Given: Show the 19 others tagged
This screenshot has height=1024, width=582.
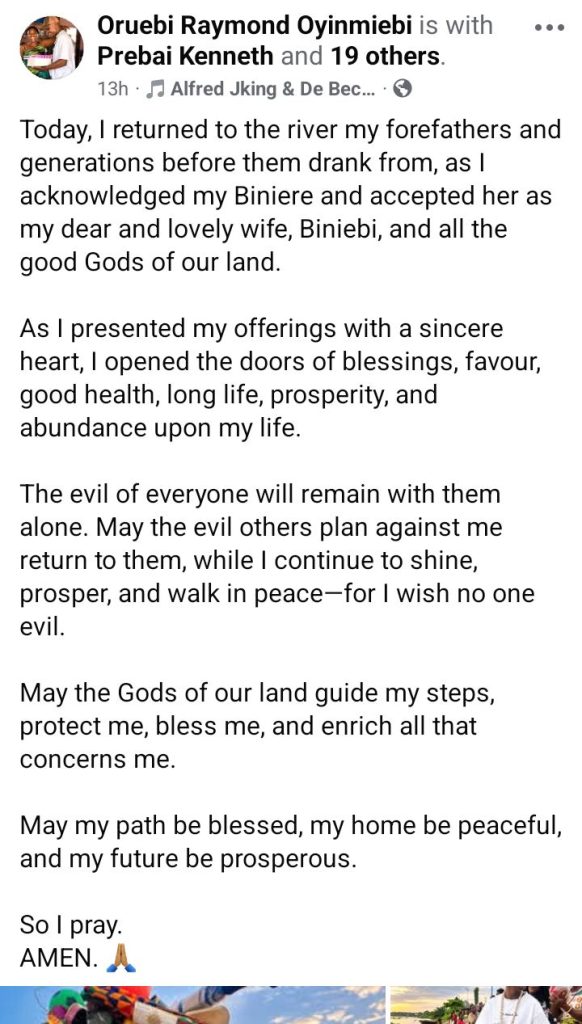Looking at the screenshot, I should pyautogui.click(x=385, y=56).
